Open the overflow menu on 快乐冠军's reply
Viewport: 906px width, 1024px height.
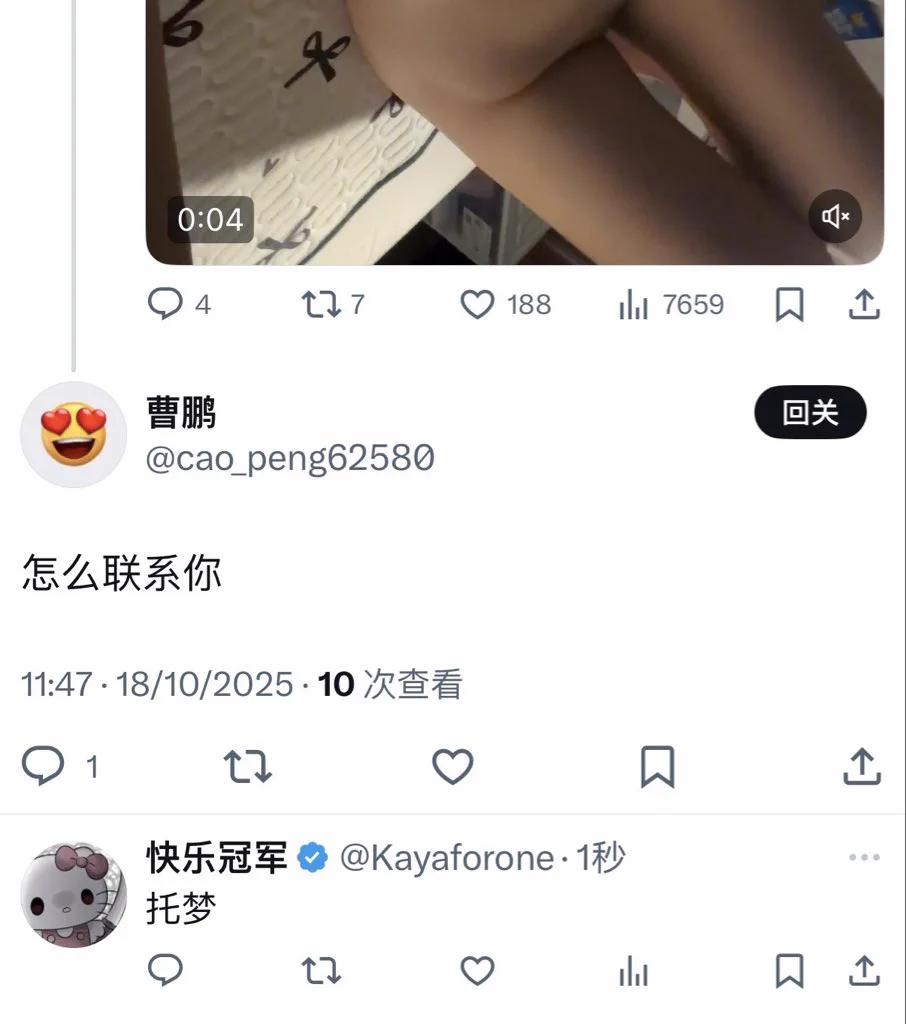(863, 858)
